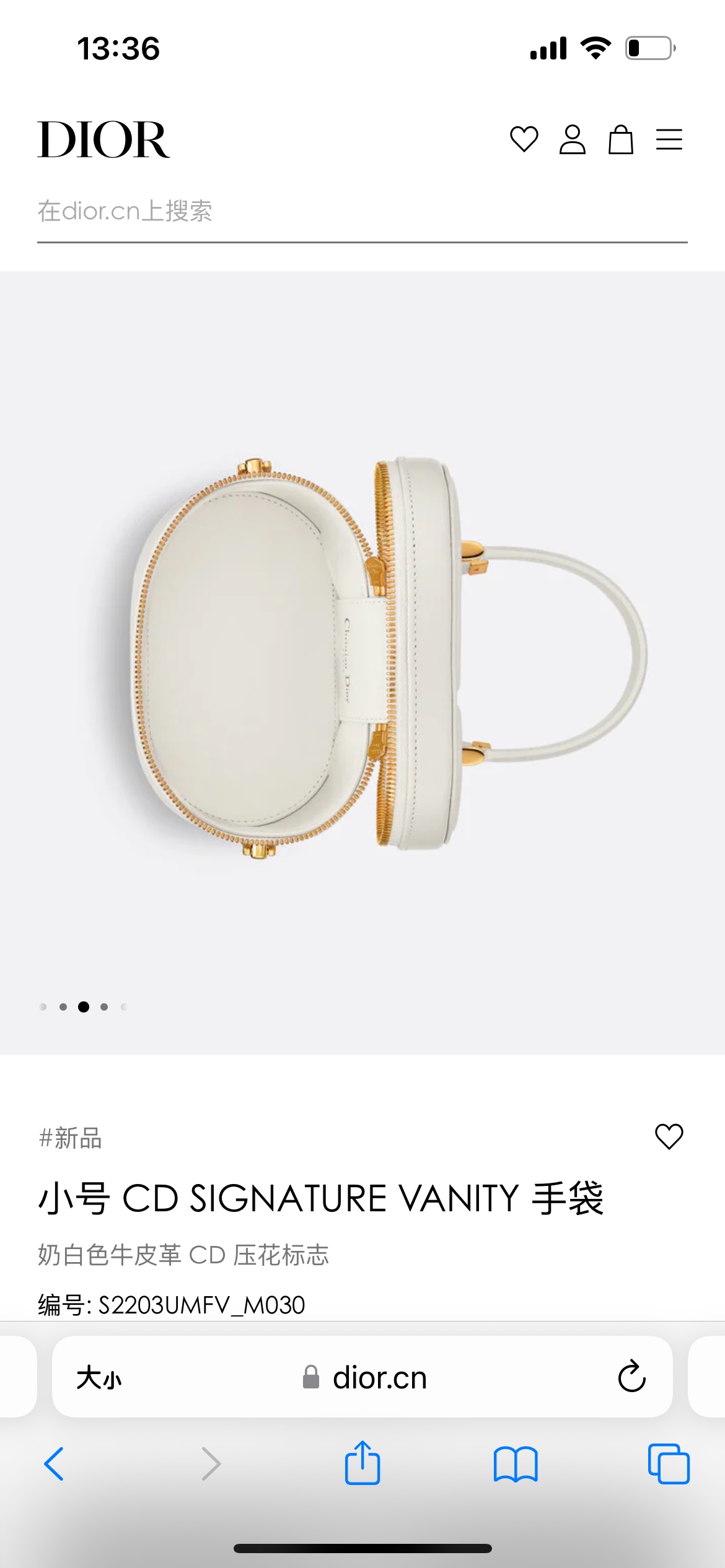Tap the dior.cn address bar
This screenshot has width=725, height=1568.
364,1378
